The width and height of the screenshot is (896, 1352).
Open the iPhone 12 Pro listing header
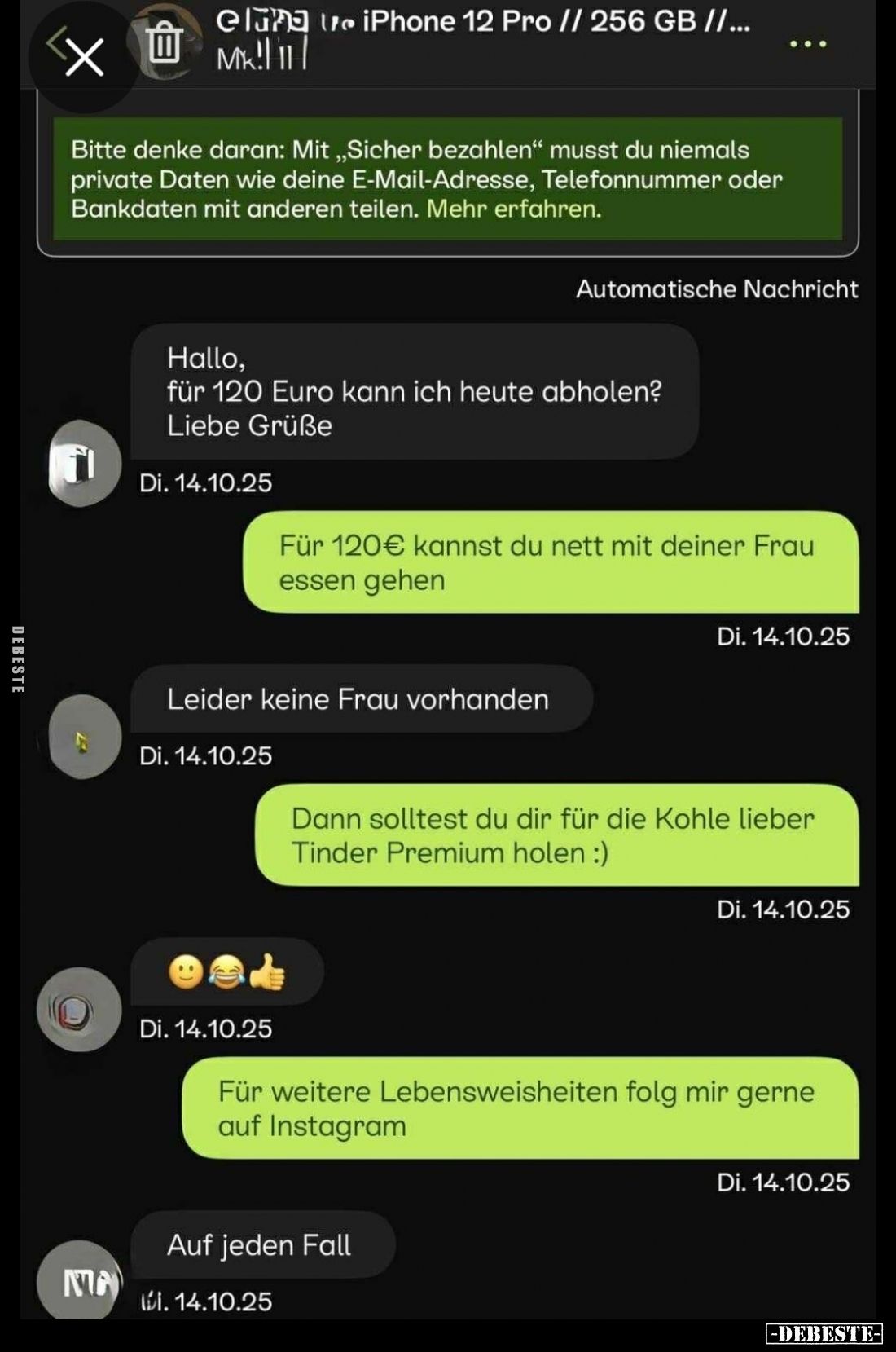pos(484,23)
